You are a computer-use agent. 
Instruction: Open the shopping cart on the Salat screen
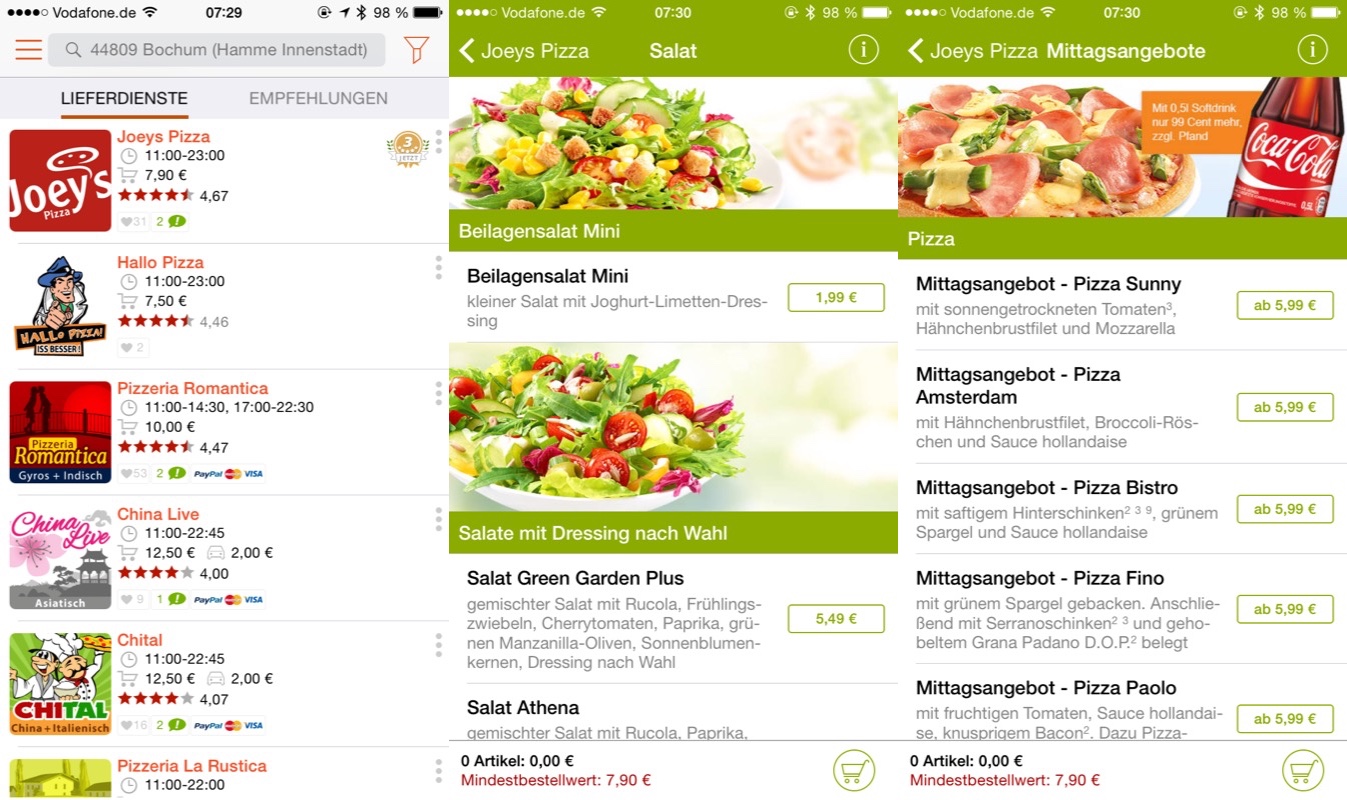853,770
